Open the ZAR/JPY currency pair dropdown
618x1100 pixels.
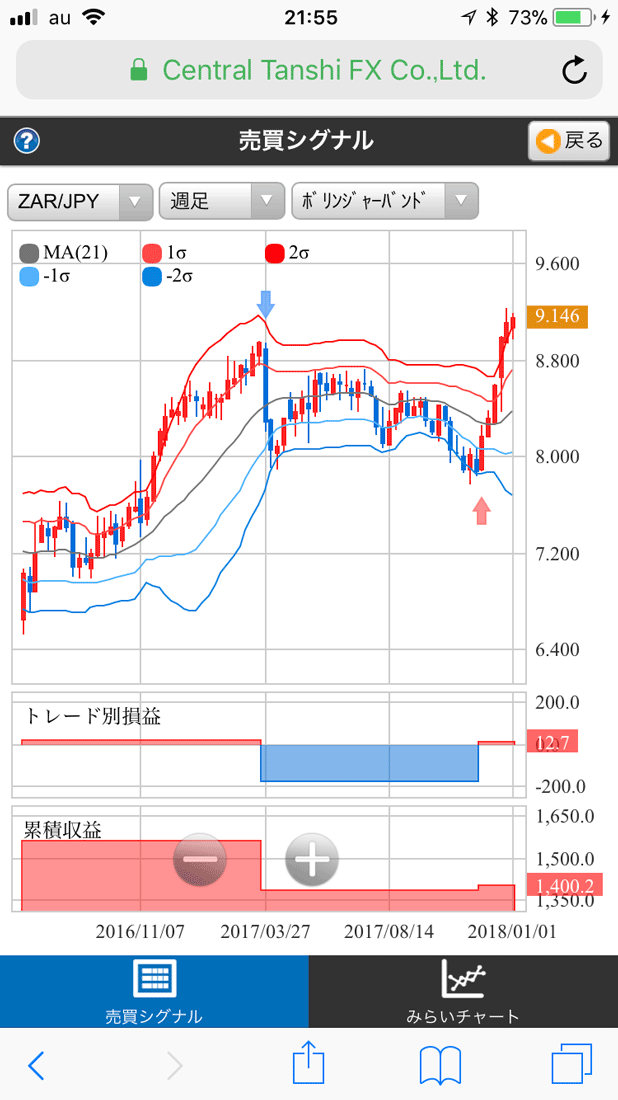(79, 201)
